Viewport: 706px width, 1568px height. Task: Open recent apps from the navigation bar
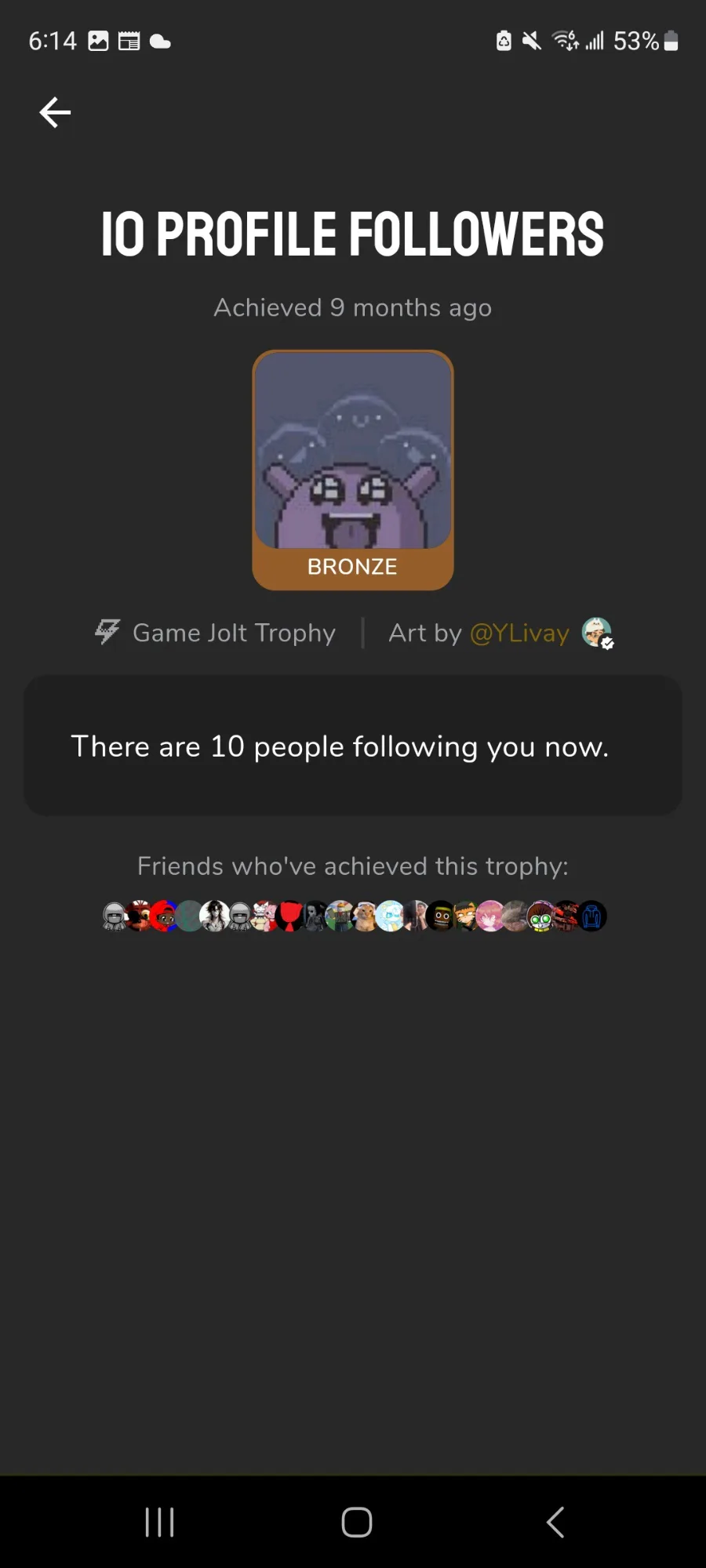159,1523
